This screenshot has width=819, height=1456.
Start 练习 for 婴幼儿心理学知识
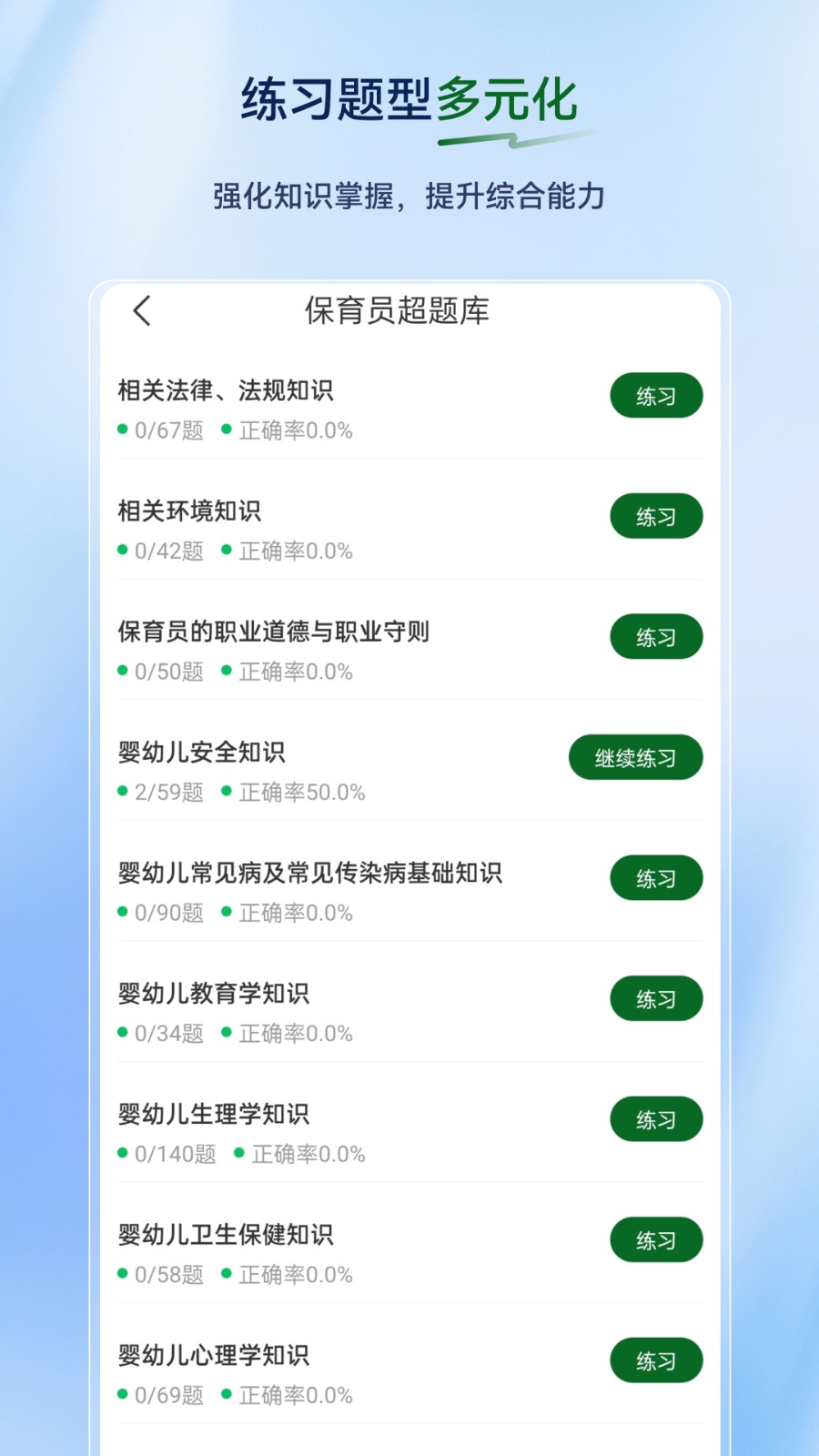(656, 1360)
